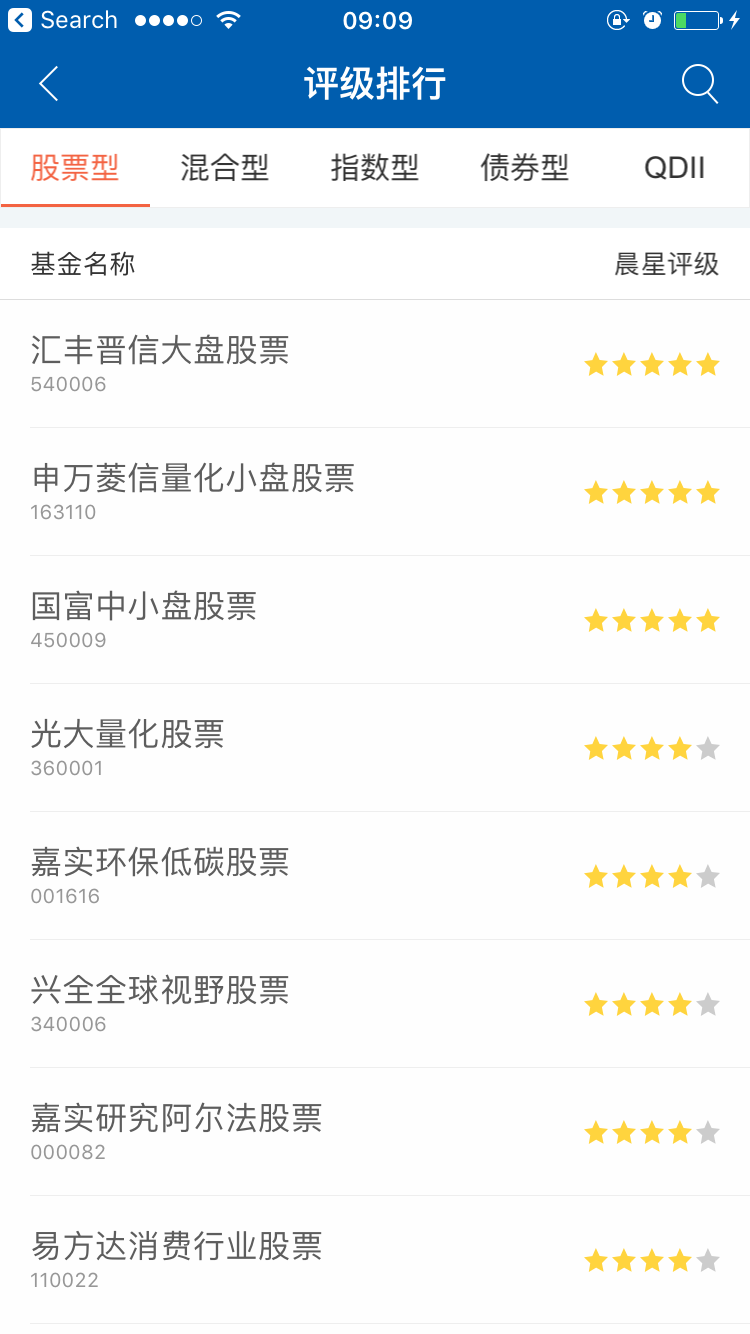Image resolution: width=750 pixels, height=1334 pixels.
Task: Open the QDII category tab
Action: point(676,168)
